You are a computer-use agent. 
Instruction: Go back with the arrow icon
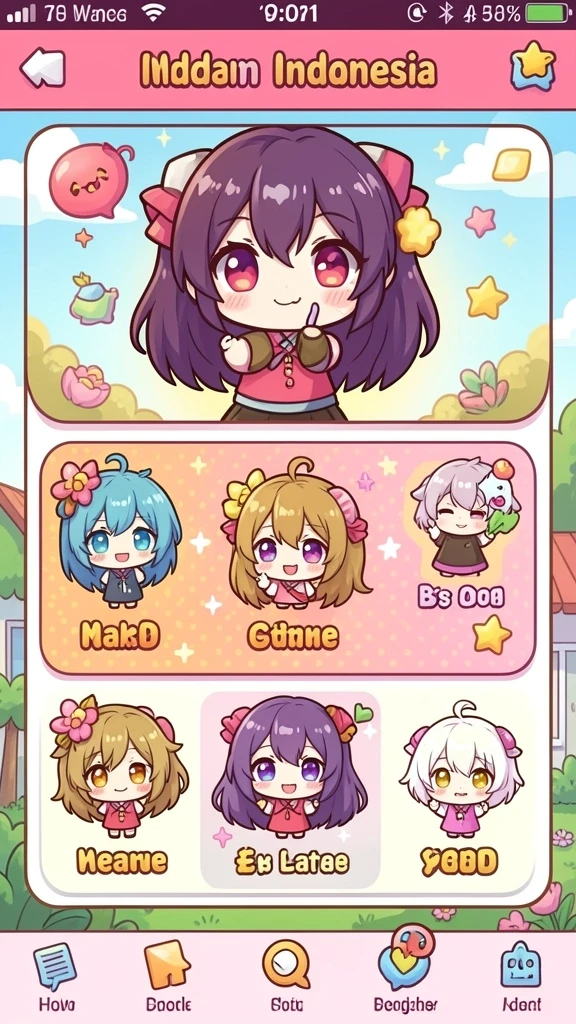pos(42,69)
